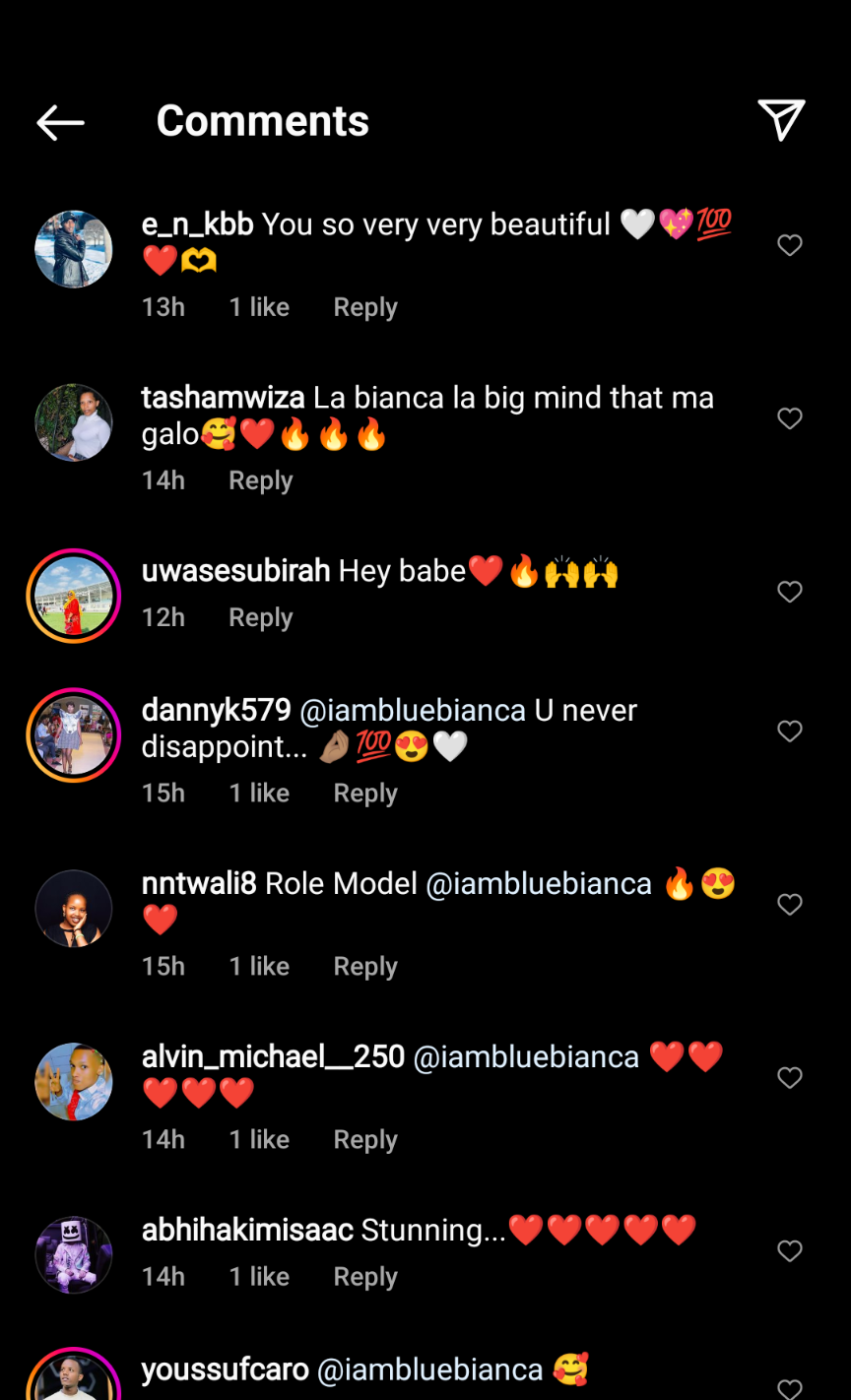Like the comment by e_n_kbb
Viewport: 851px width, 1400px height.
(x=790, y=245)
